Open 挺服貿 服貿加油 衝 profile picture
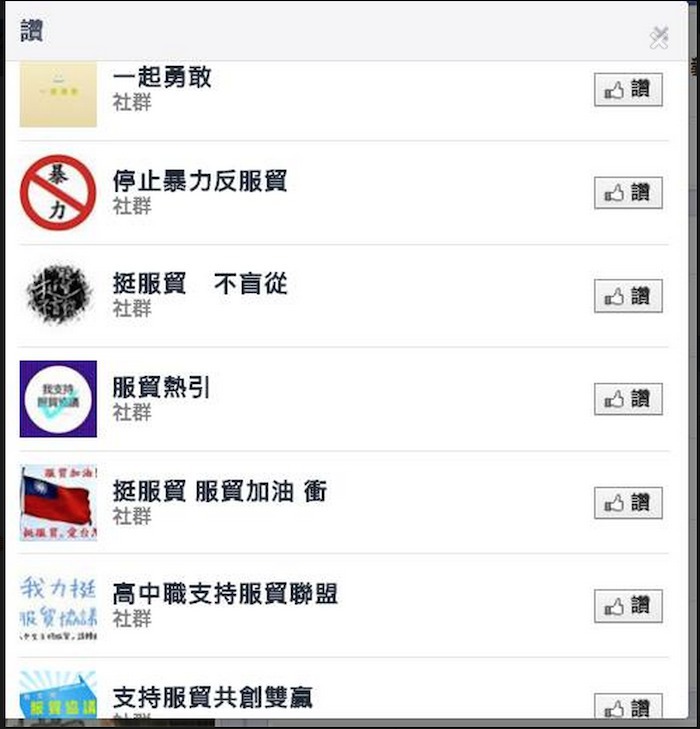Image resolution: width=700 pixels, height=729 pixels. point(58,502)
